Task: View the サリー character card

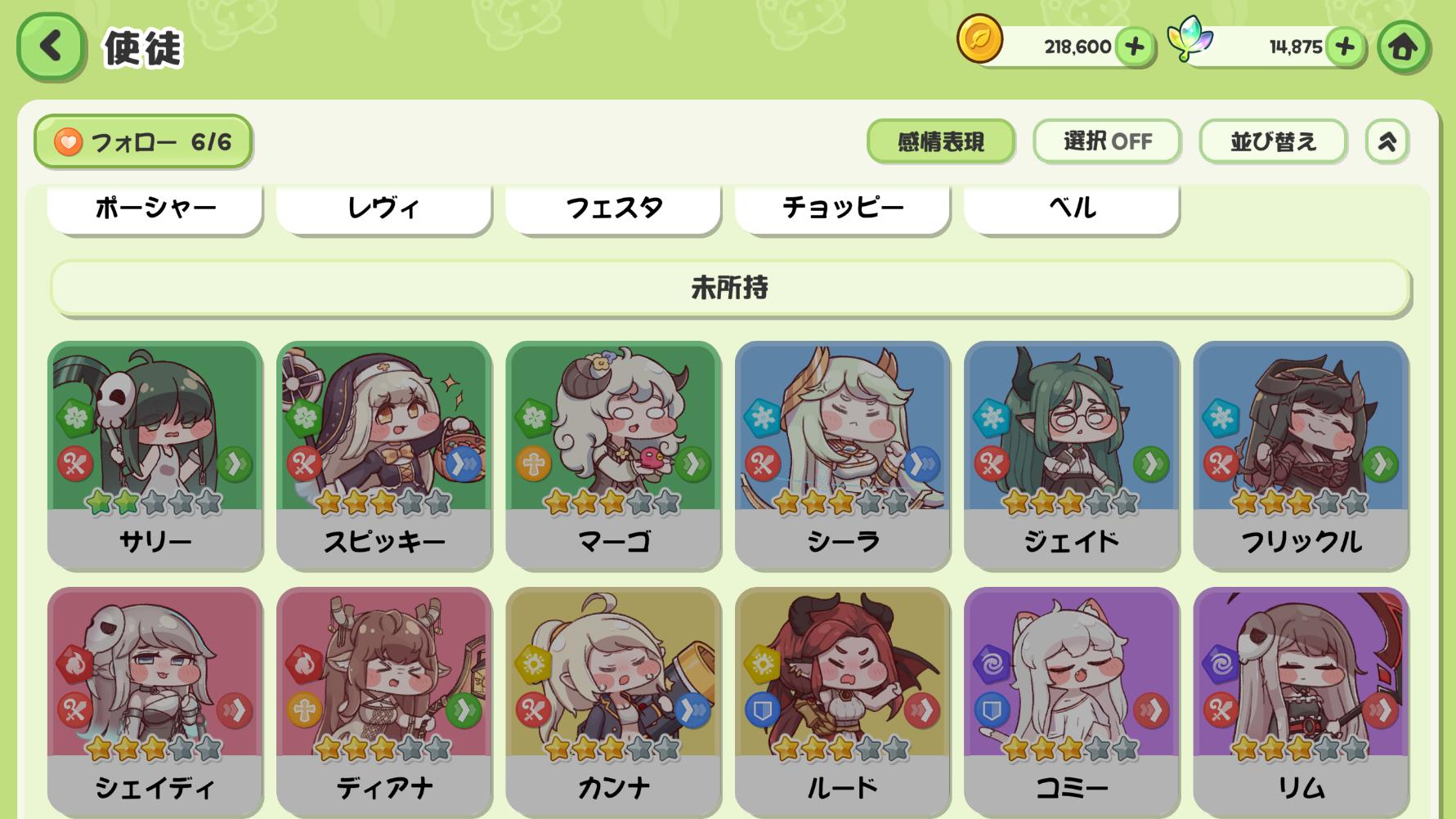Action: click(155, 454)
